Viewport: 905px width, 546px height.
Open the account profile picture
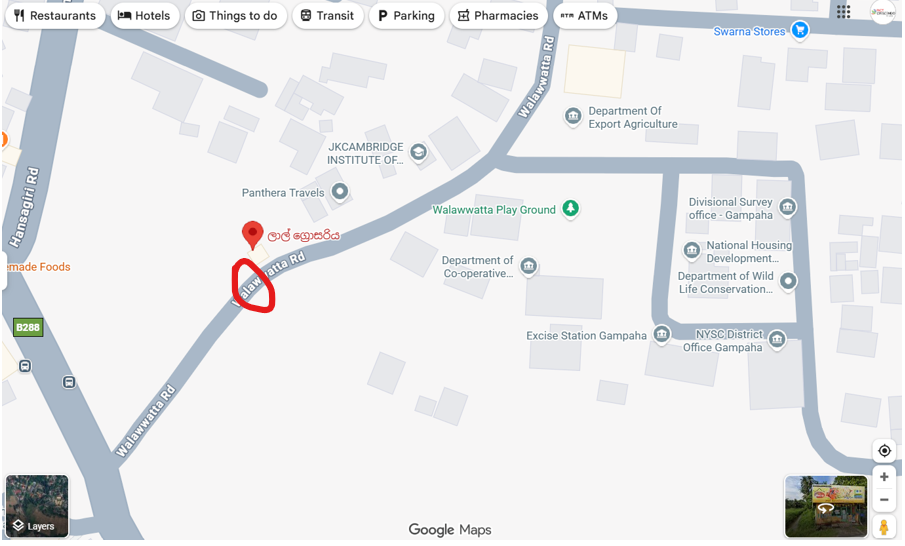pyautogui.click(x=883, y=12)
